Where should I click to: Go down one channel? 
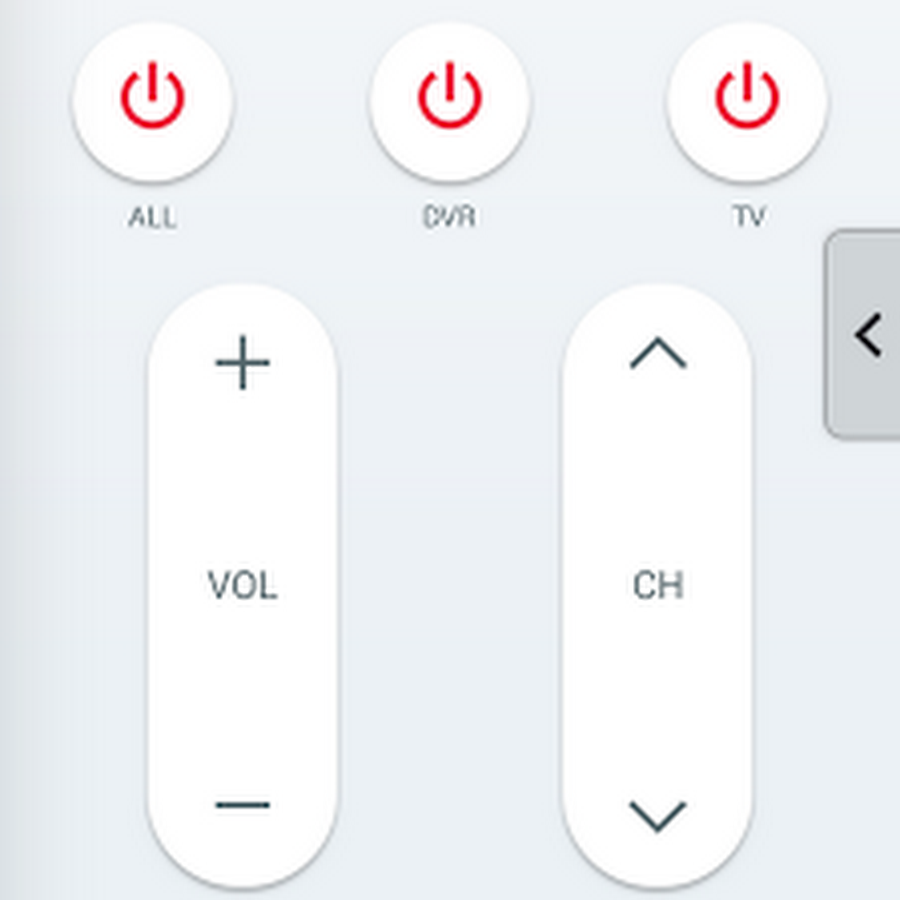(658, 815)
